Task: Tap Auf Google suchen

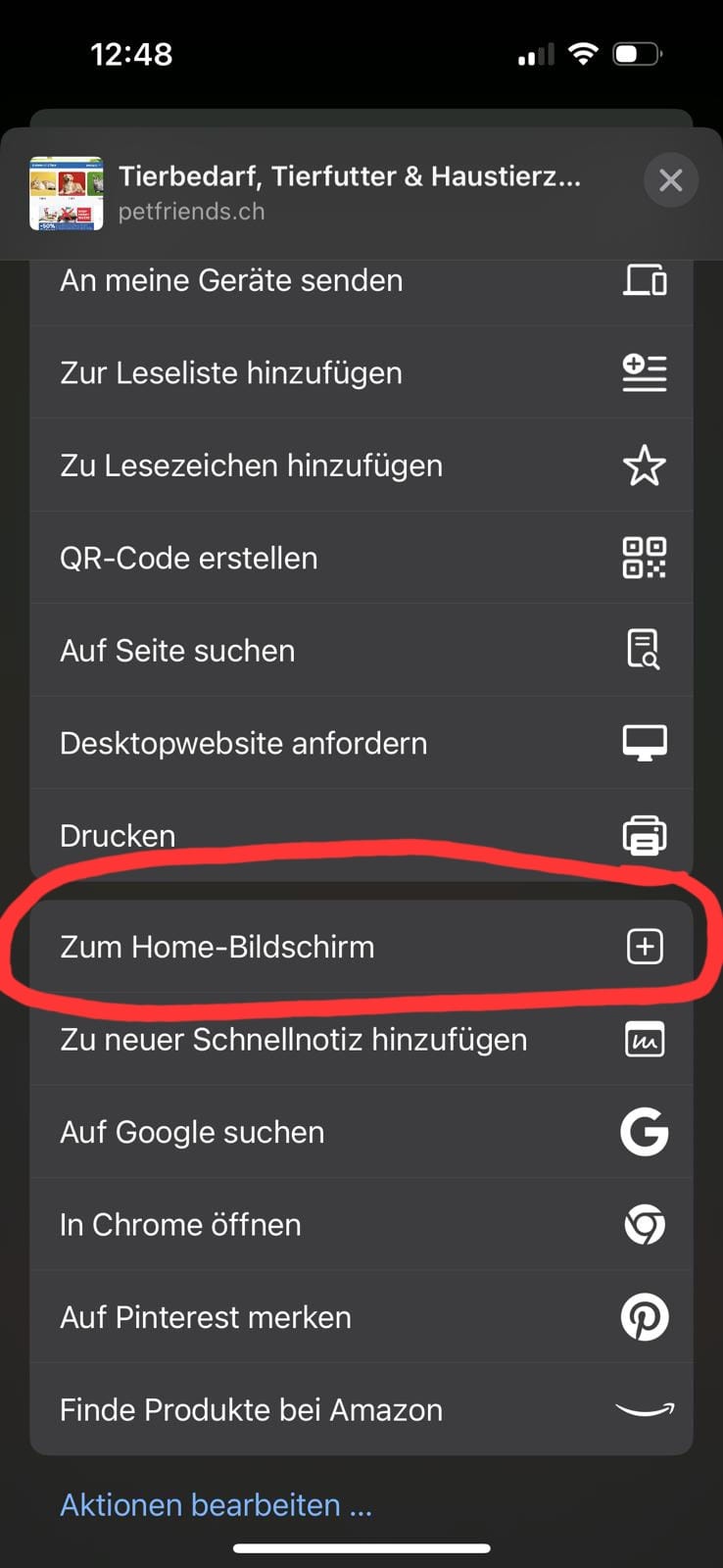Action: point(361,1132)
